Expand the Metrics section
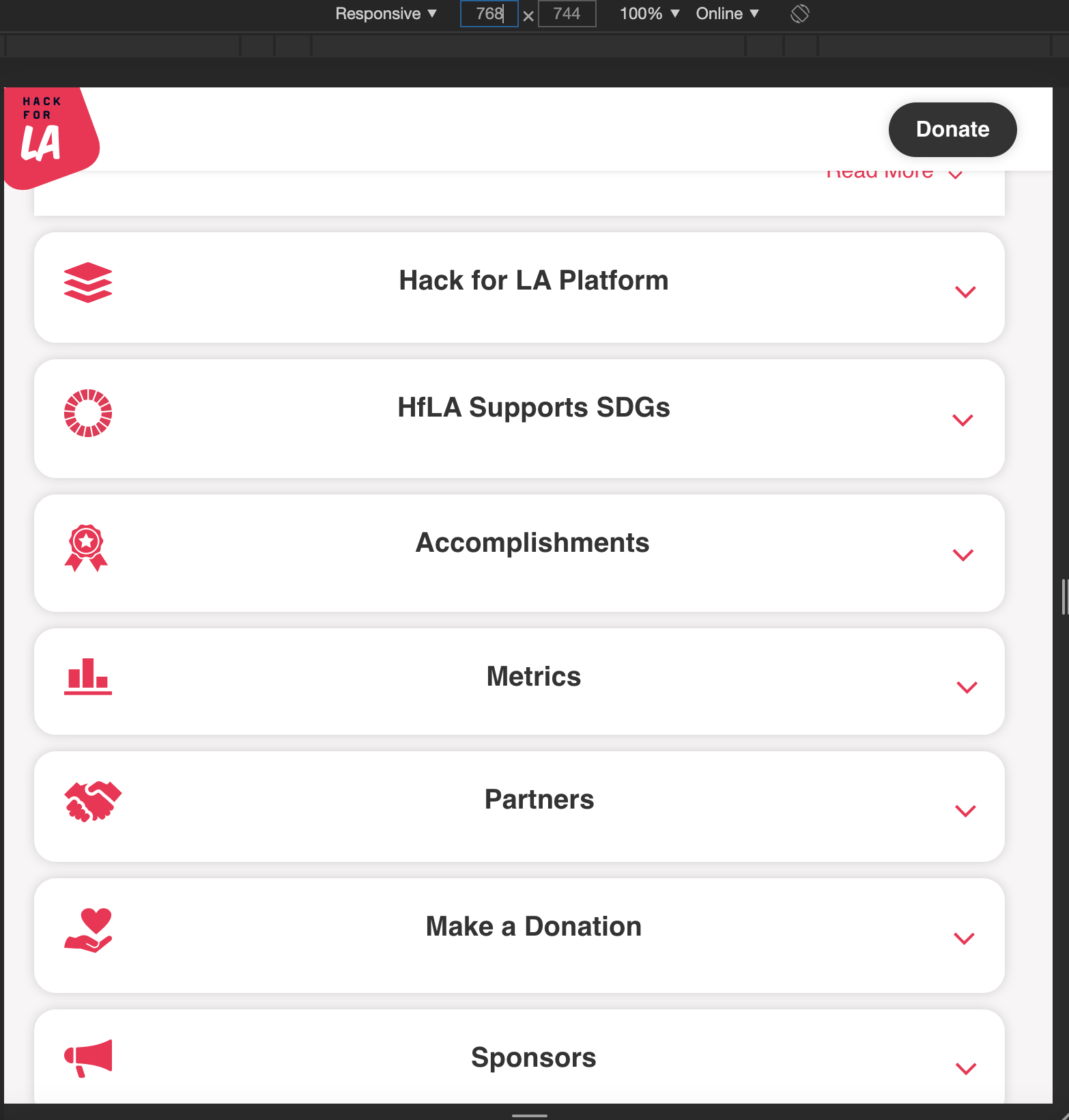 967,687
